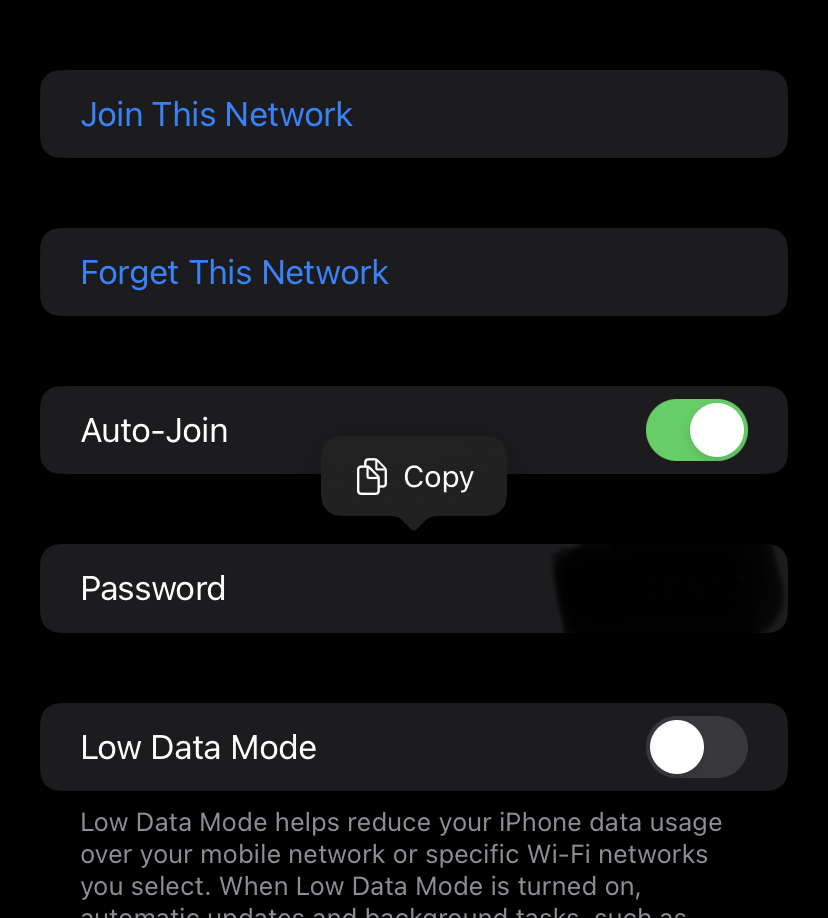Turn off the Auto-Join switch
This screenshot has width=828, height=918.
[x=696, y=430]
